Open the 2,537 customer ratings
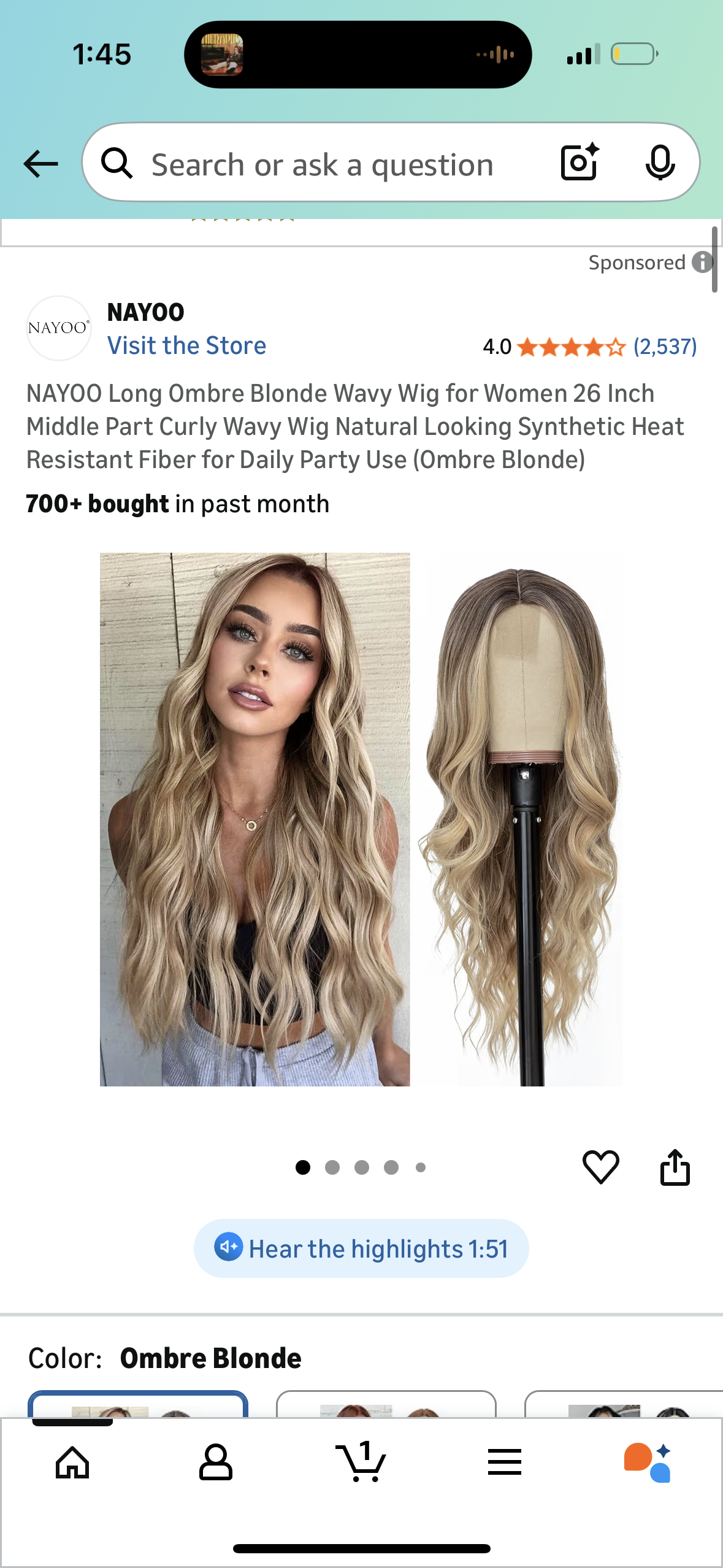Screen dimensions: 723x1568 (665, 347)
